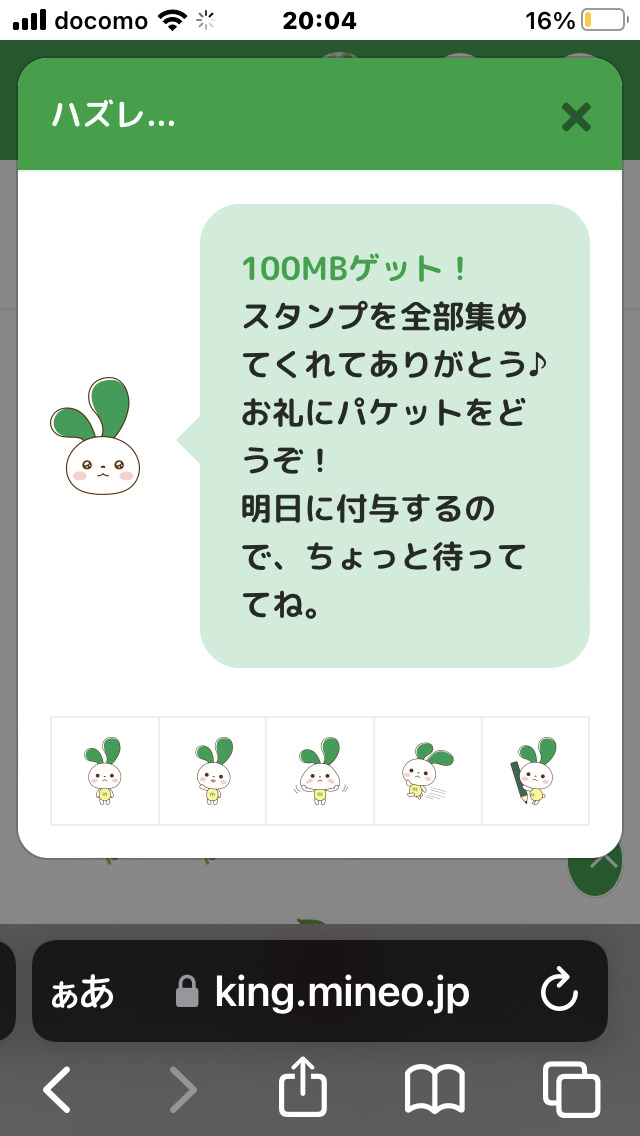Show all open Safari tabs

[x=571, y=1088]
